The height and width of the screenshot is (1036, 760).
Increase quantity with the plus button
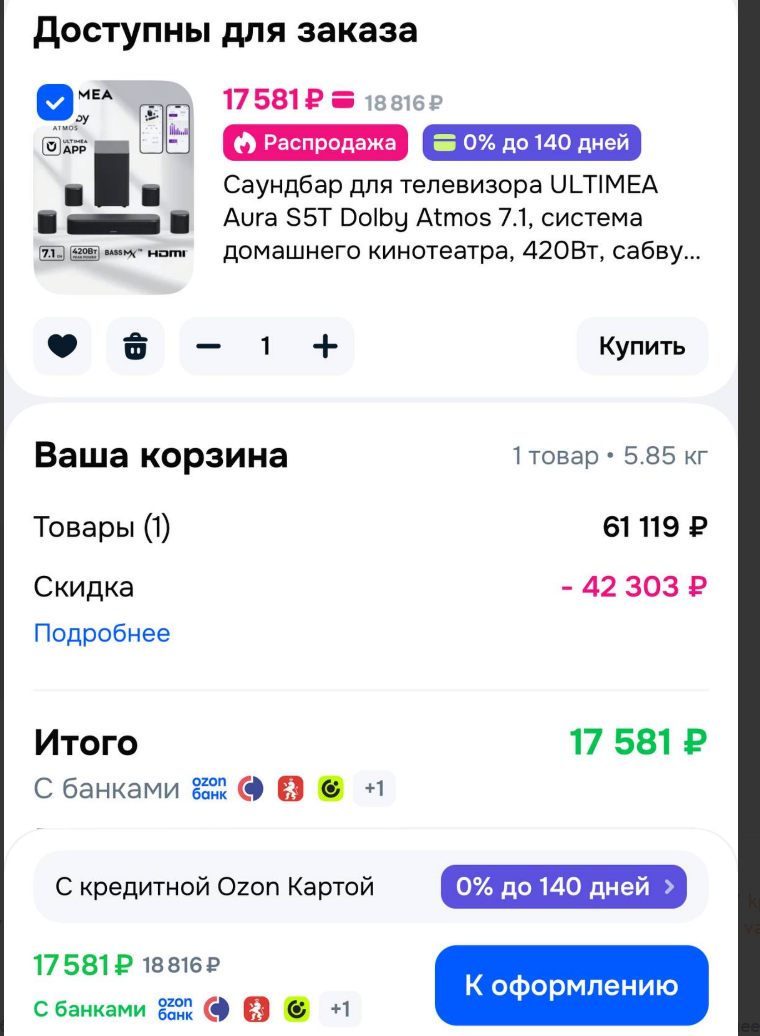[325, 346]
